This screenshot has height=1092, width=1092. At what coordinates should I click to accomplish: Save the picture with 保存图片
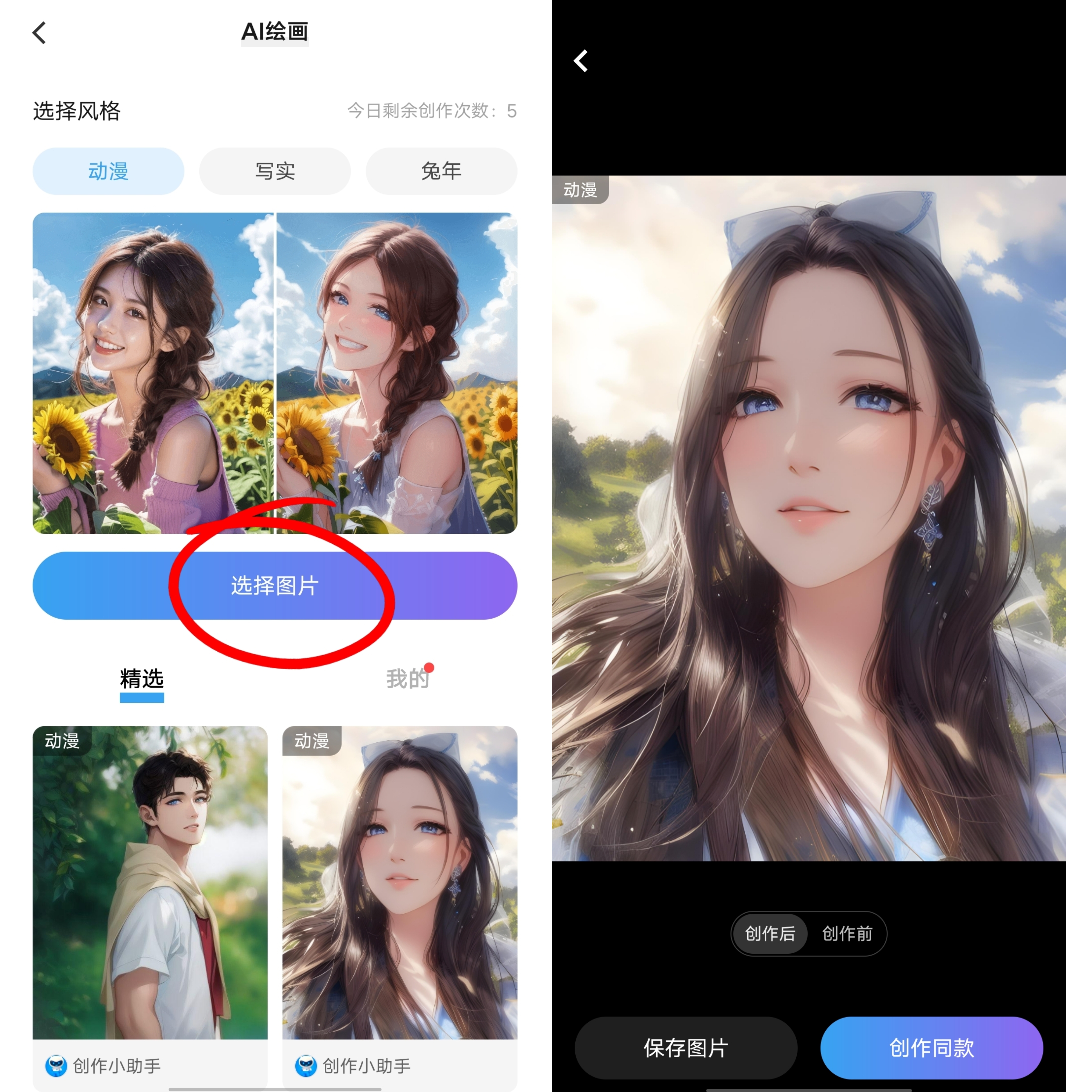click(686, 1048)
